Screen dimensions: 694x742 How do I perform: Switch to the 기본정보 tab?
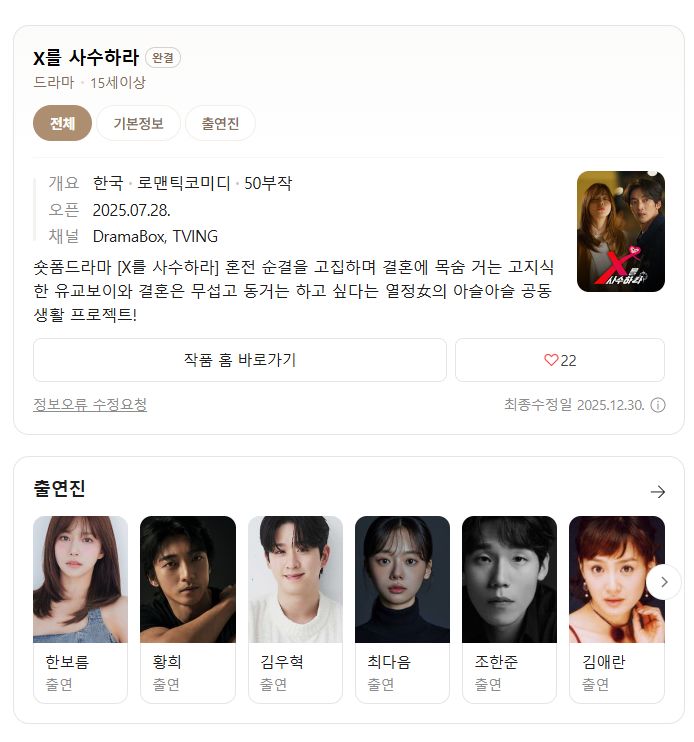tap(138, 124)
